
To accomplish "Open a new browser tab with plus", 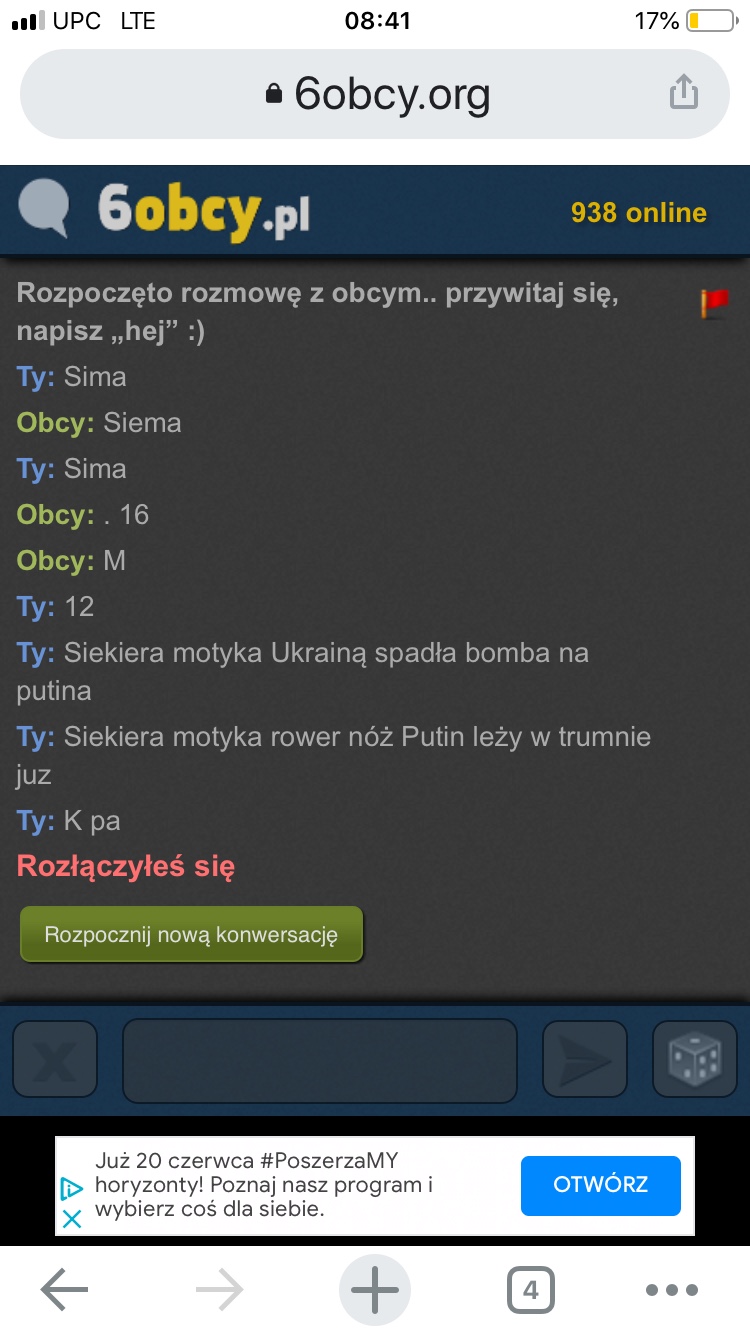I will point(375,1290).
